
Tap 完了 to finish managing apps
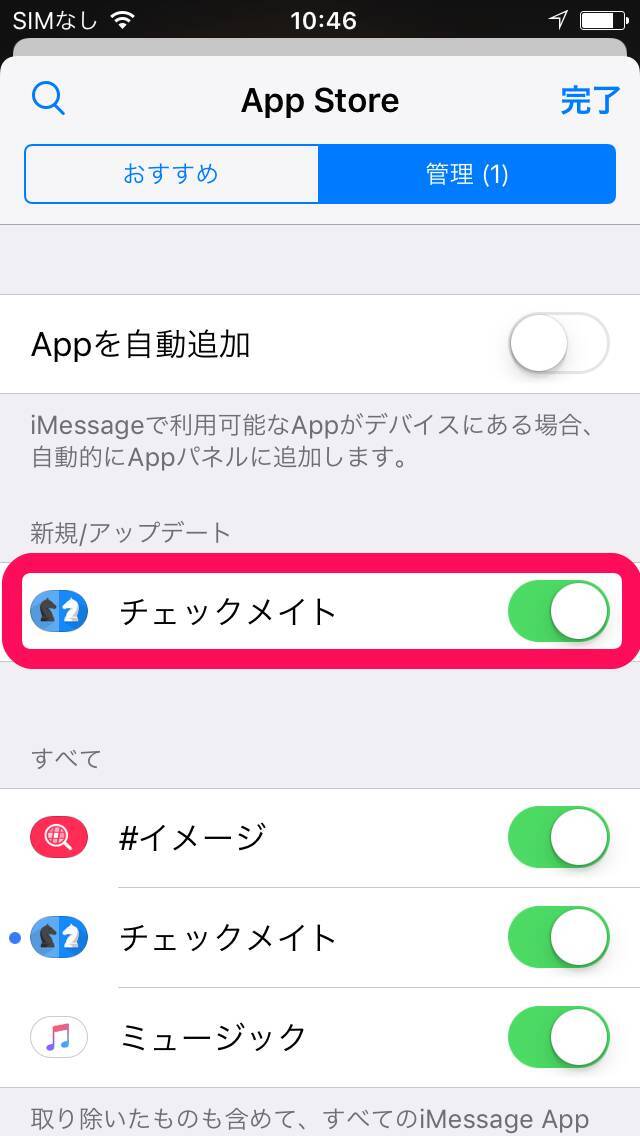tap(590, 100)
